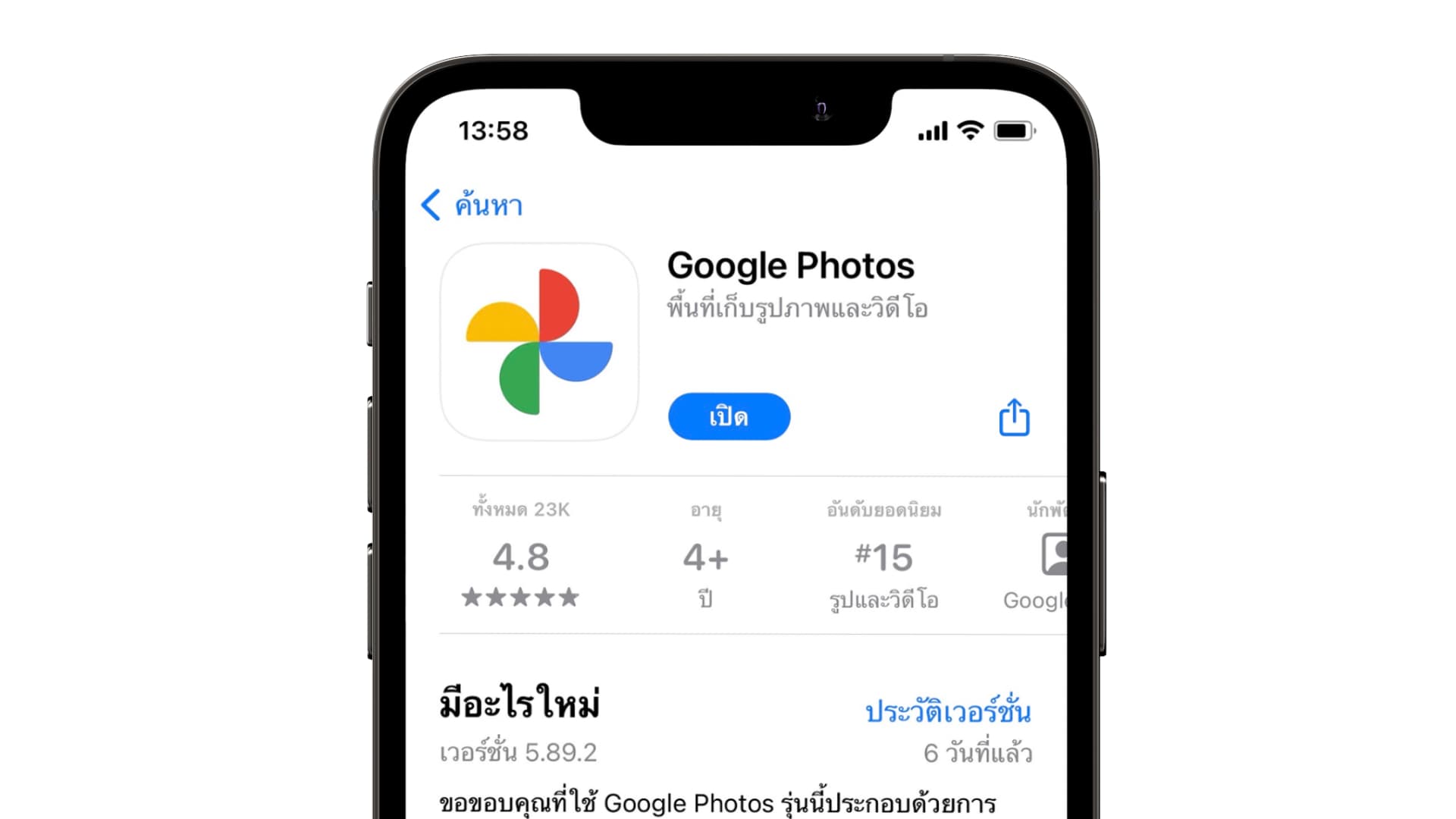This screenshot has width=1456, height=819.
Task: Open the Google Photos app
Action: point(728,416)
